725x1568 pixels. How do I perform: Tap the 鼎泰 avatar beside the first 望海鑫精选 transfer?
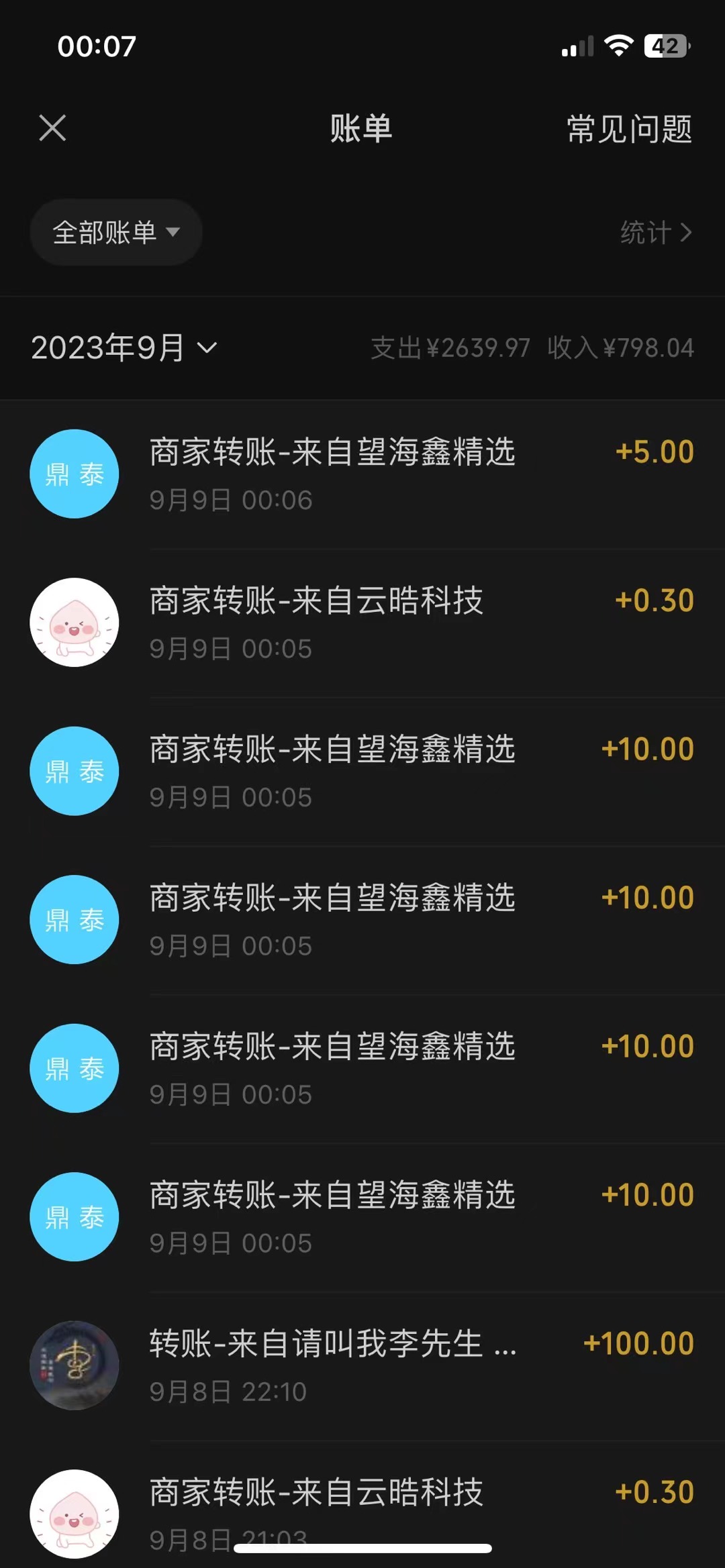[74, 473]
